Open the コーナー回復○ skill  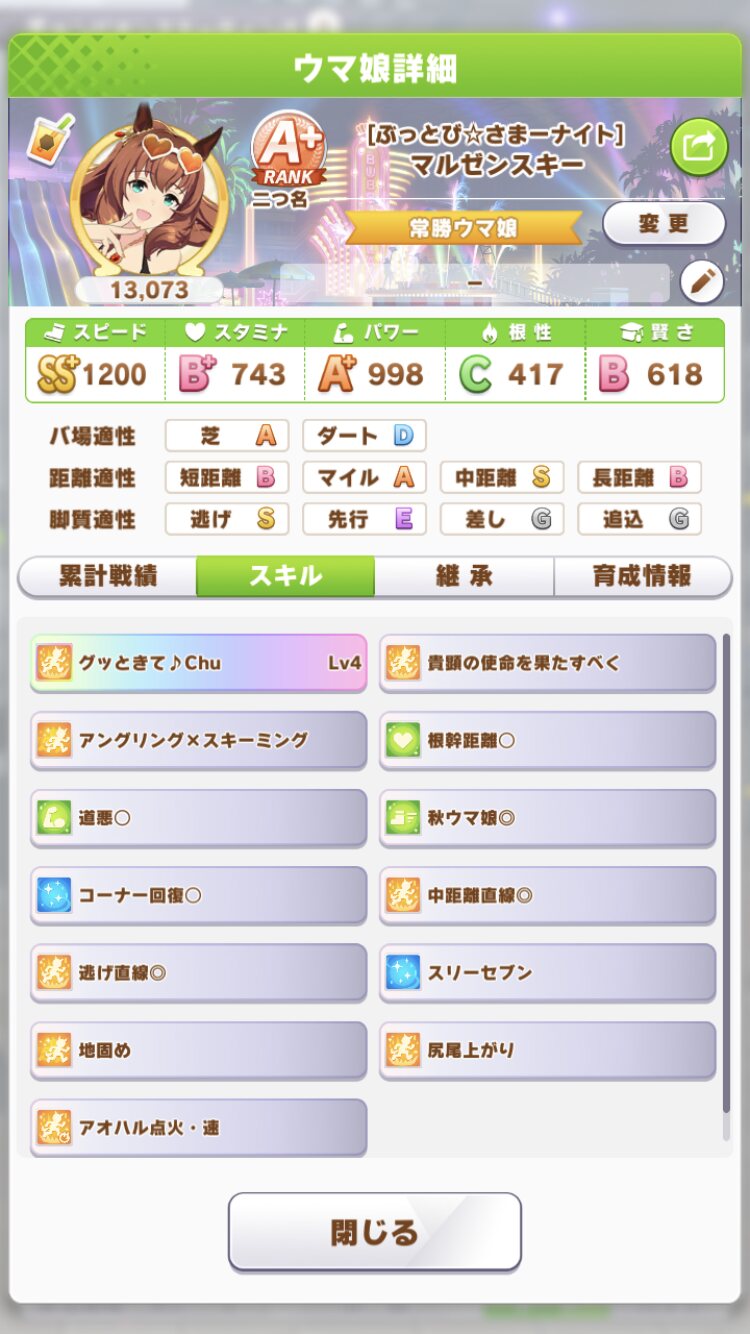click(198, 895)
